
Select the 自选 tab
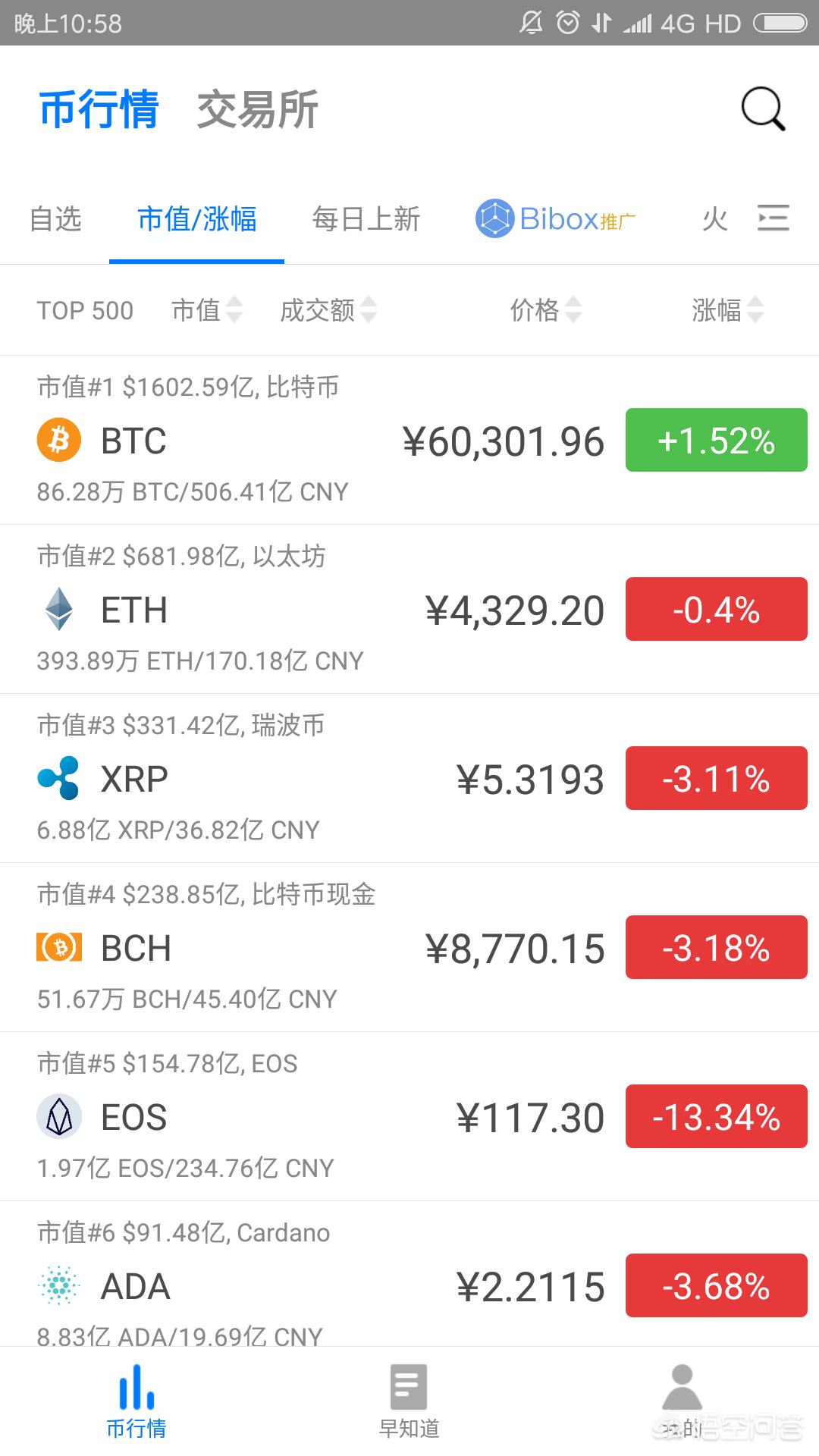55,219
